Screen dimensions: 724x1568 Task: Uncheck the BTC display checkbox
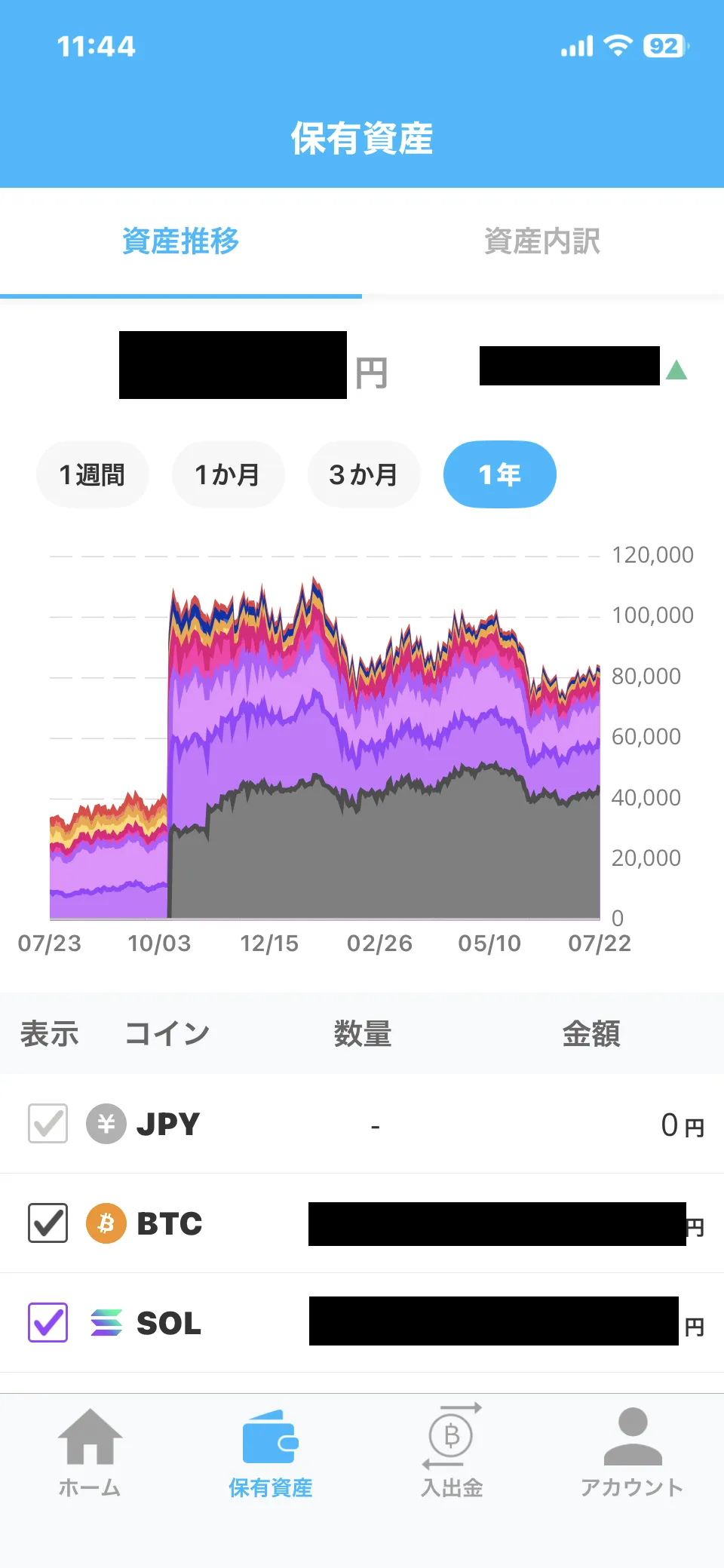(x=48, y=1223)
